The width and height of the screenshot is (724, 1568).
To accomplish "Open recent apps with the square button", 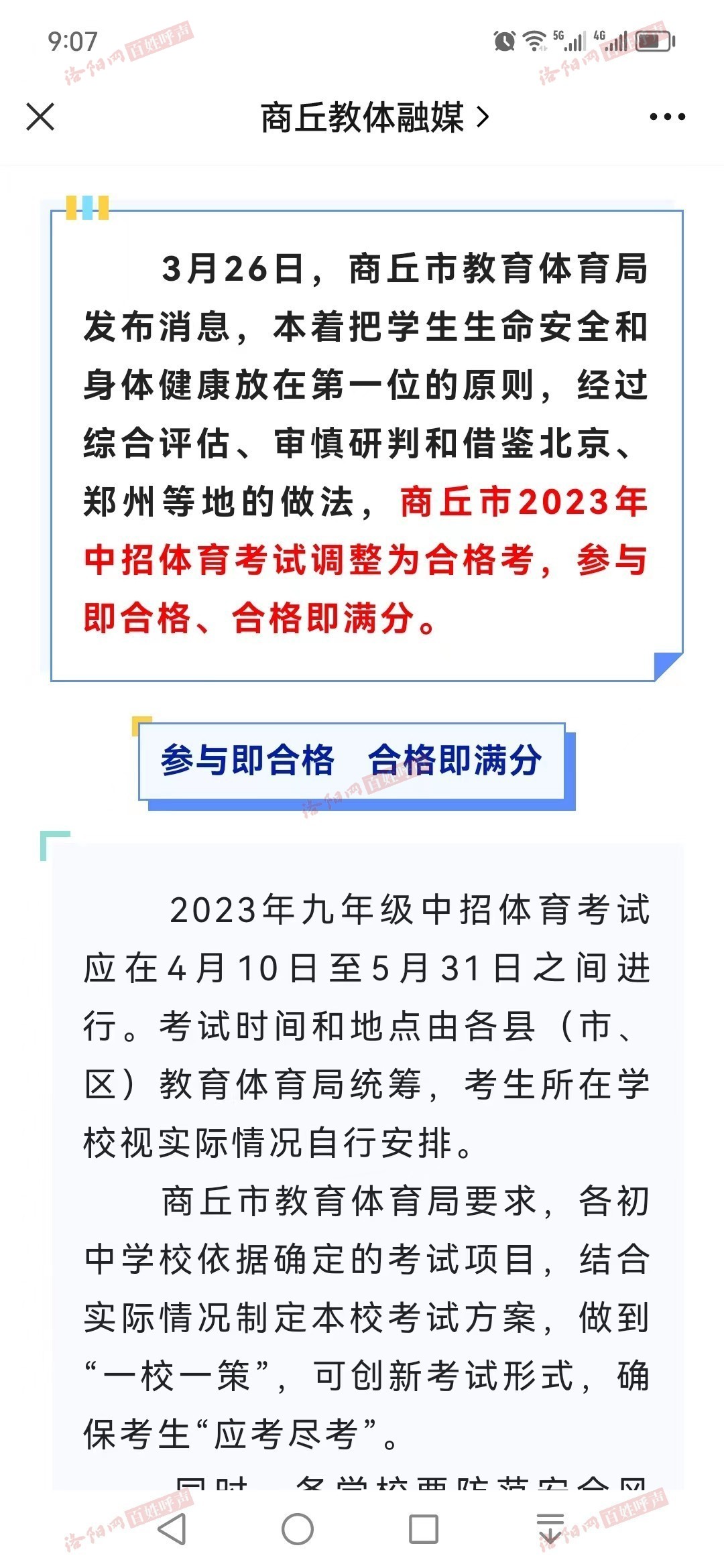I will 424,1528.
